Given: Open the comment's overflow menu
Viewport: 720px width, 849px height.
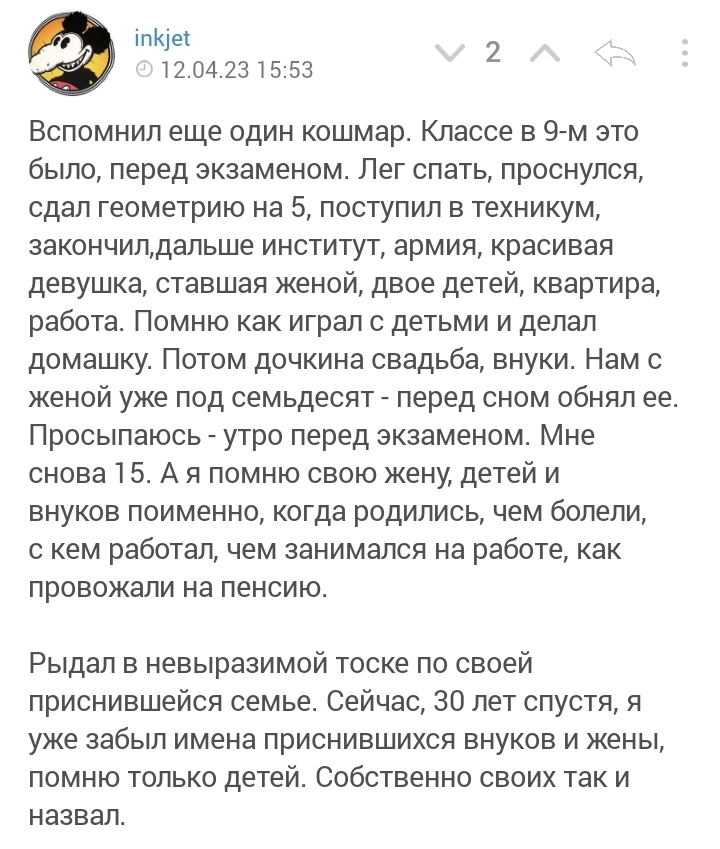Looking at the screenshot, I should click(685, 53).
